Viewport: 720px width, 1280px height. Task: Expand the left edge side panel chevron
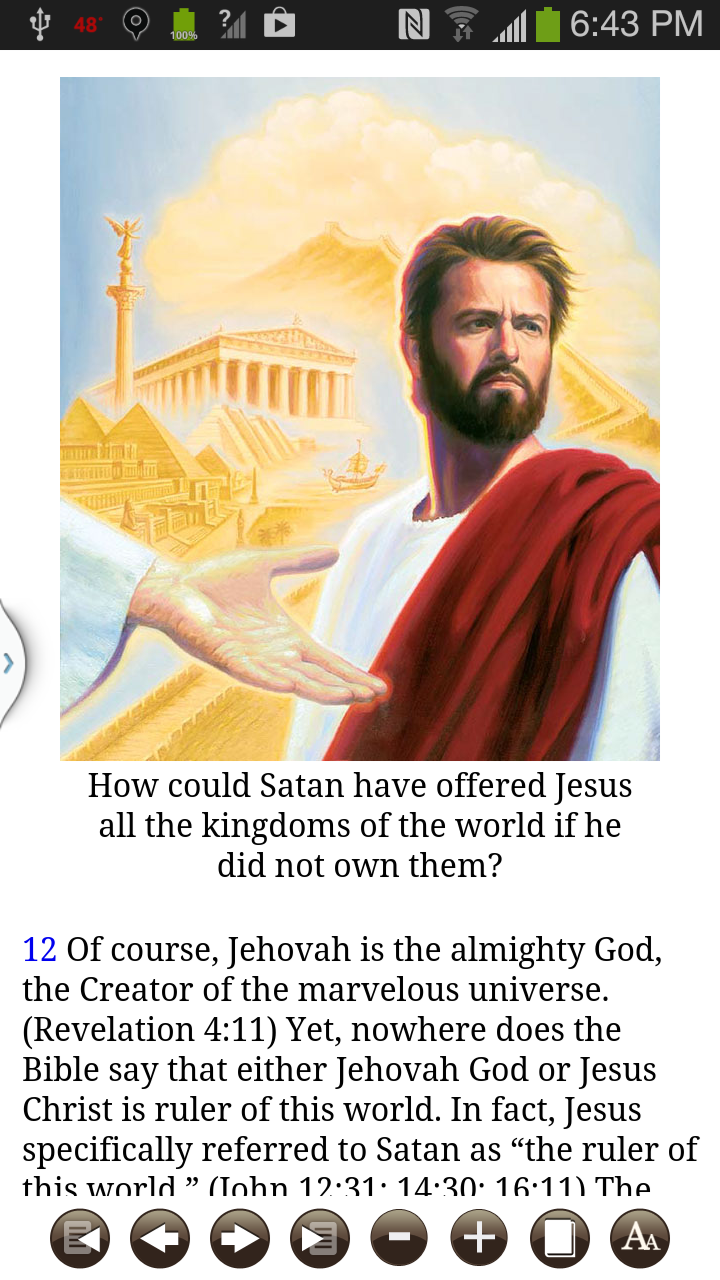click(8, 662)
